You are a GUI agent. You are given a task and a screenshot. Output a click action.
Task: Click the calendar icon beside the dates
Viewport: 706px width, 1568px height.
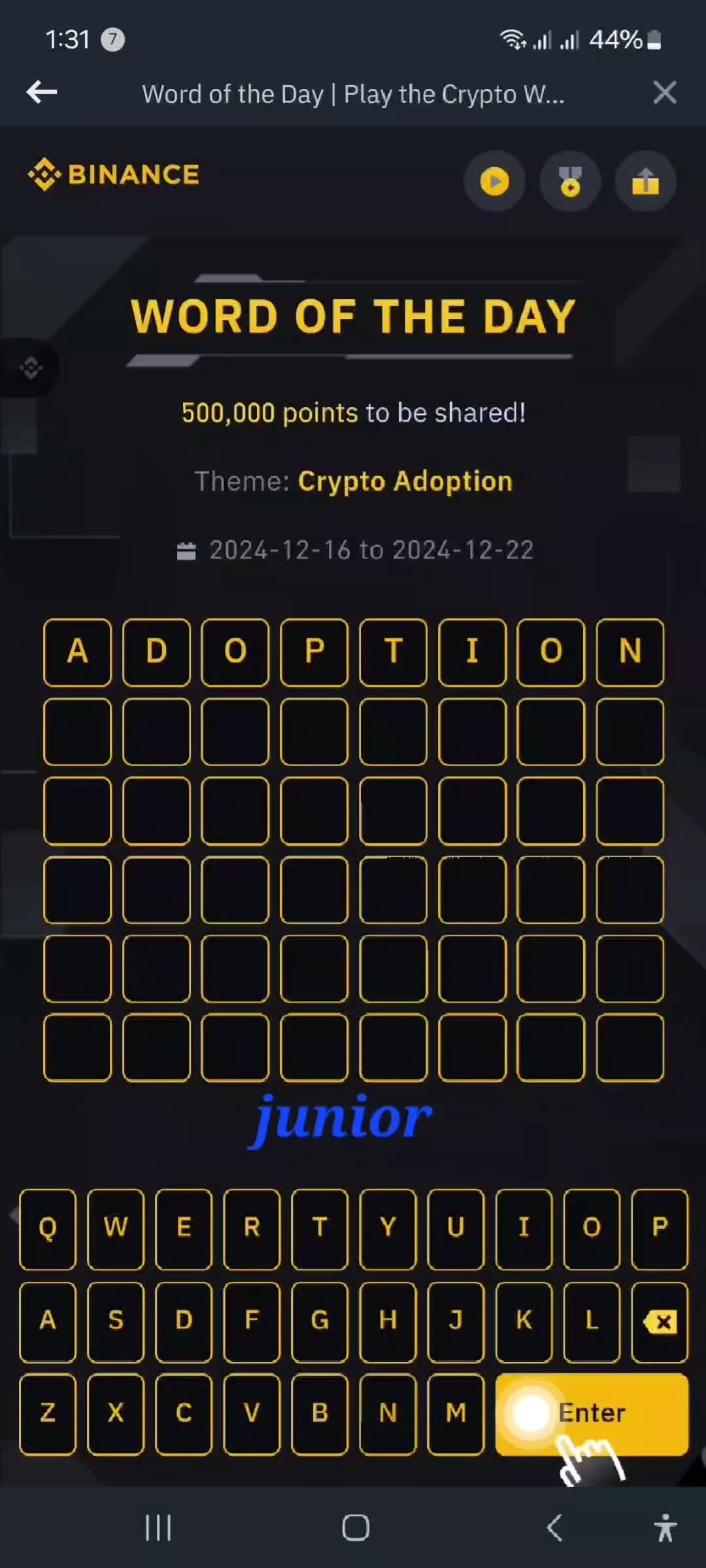188,550
